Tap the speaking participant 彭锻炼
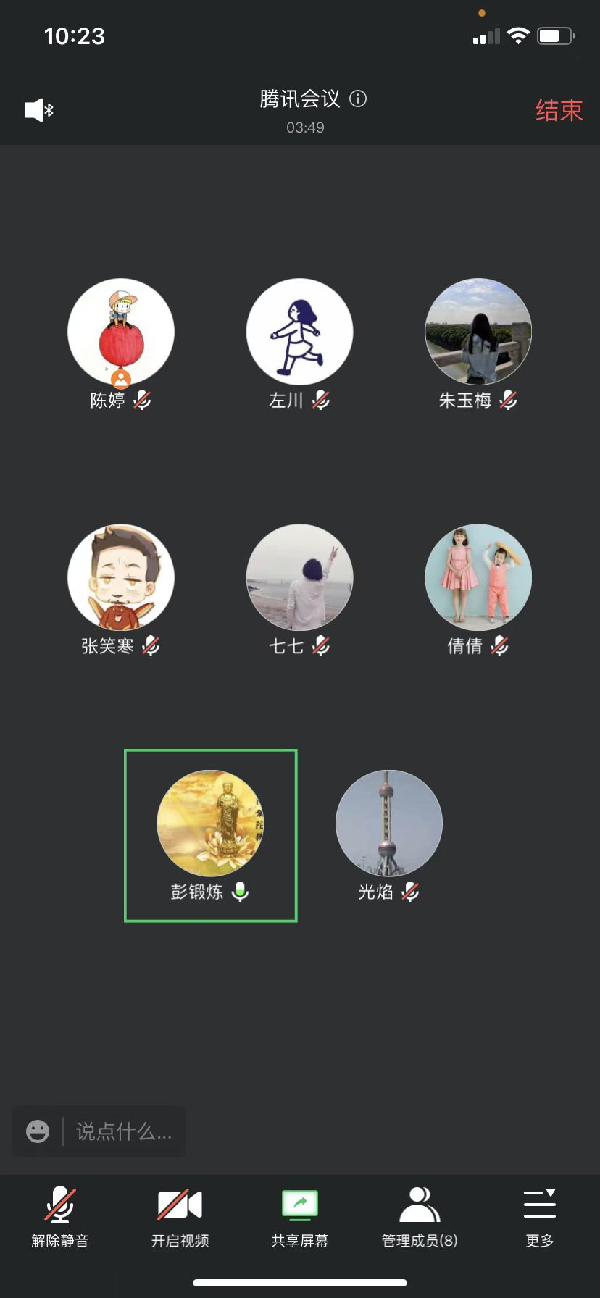600x1298 pixels. pyautogui.click(x=210, y=824)
